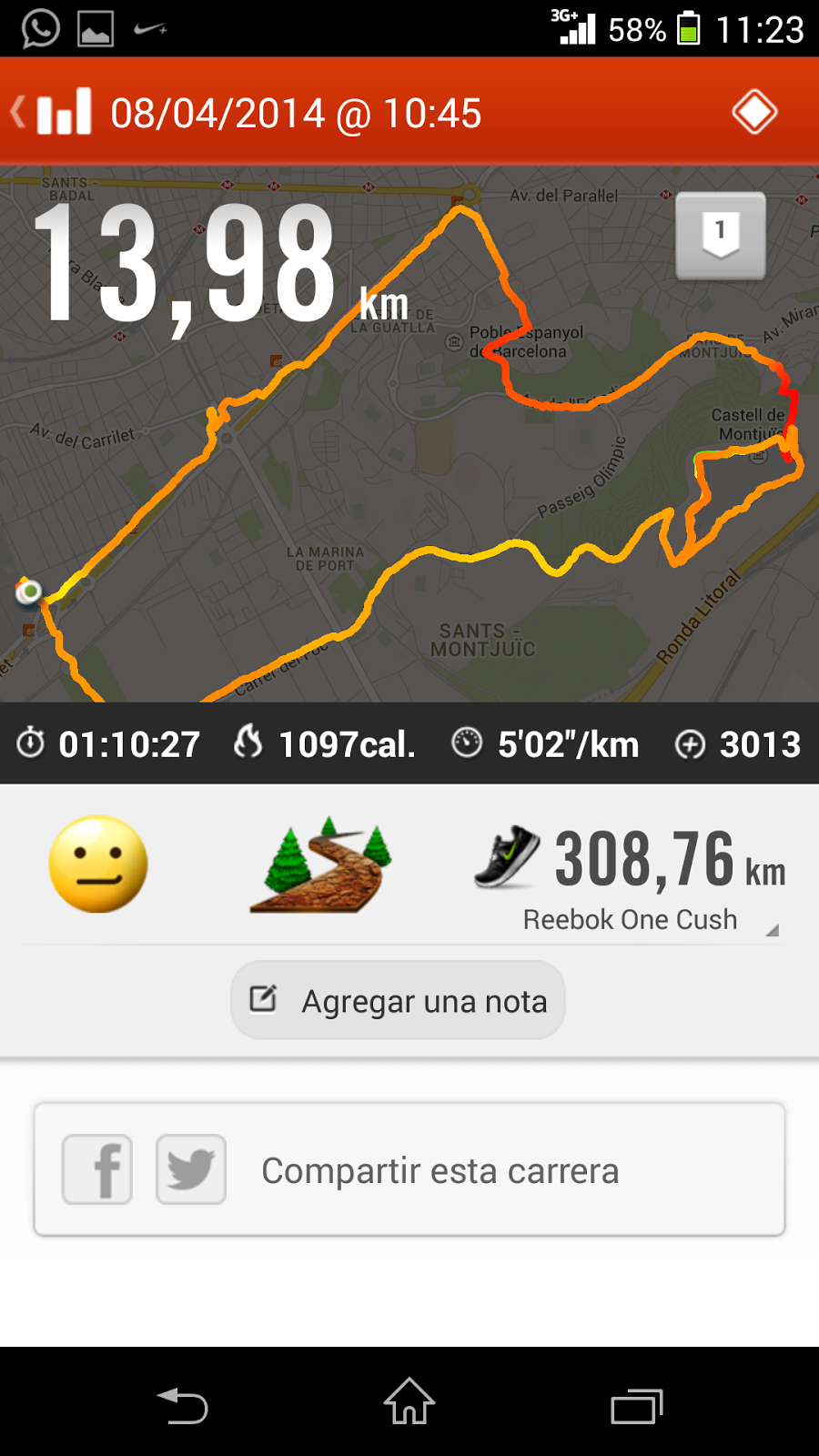Image resolution: width=819 pixels, height=1456 pixels.
Task: Open the achievement badge numbered 1
Action: point(720,236)
